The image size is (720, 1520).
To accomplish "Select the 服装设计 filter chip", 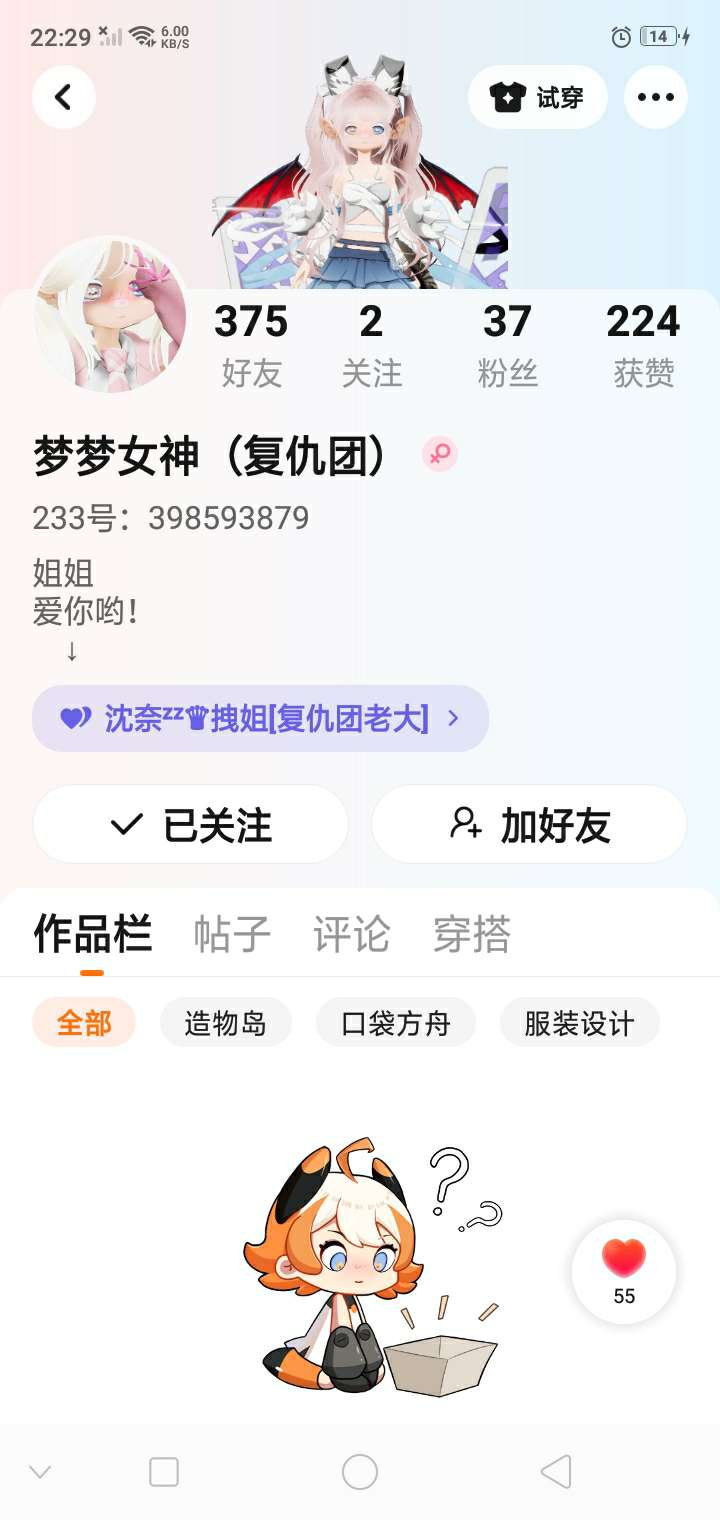I will [579, 1023].
